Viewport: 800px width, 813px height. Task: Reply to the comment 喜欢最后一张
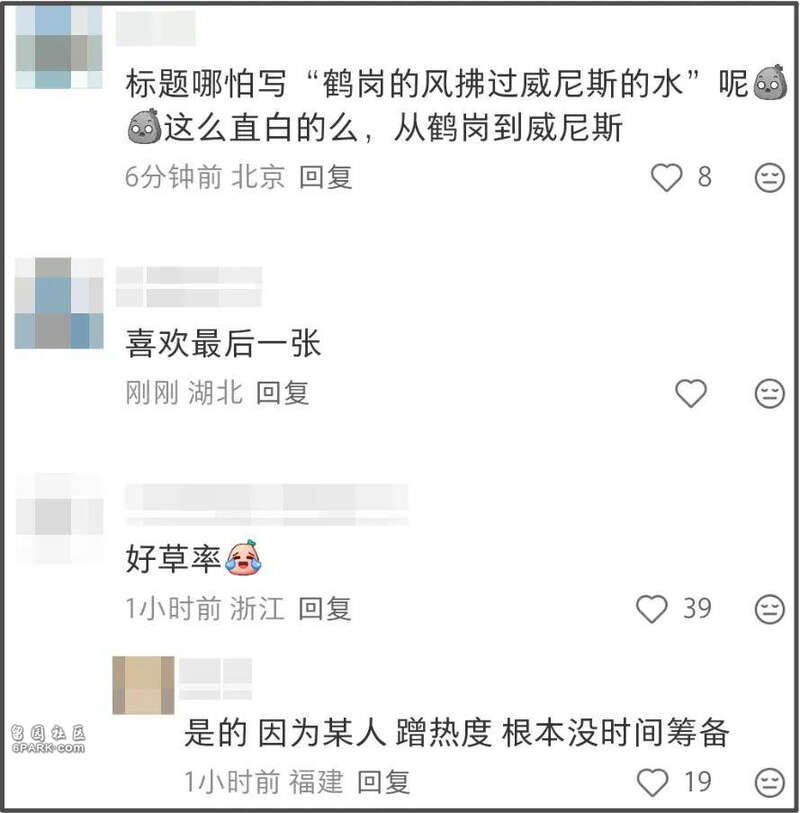click(283, 393)
